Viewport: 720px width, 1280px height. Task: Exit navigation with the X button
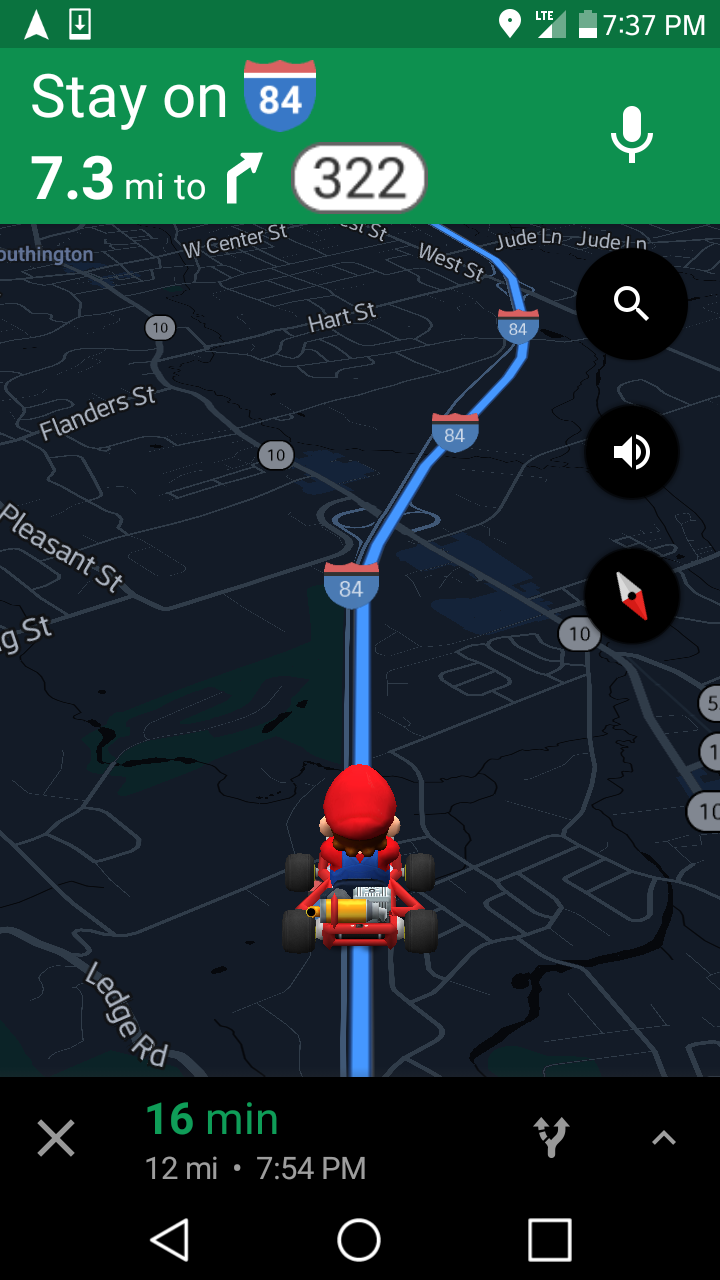(x=56, y=1138)
